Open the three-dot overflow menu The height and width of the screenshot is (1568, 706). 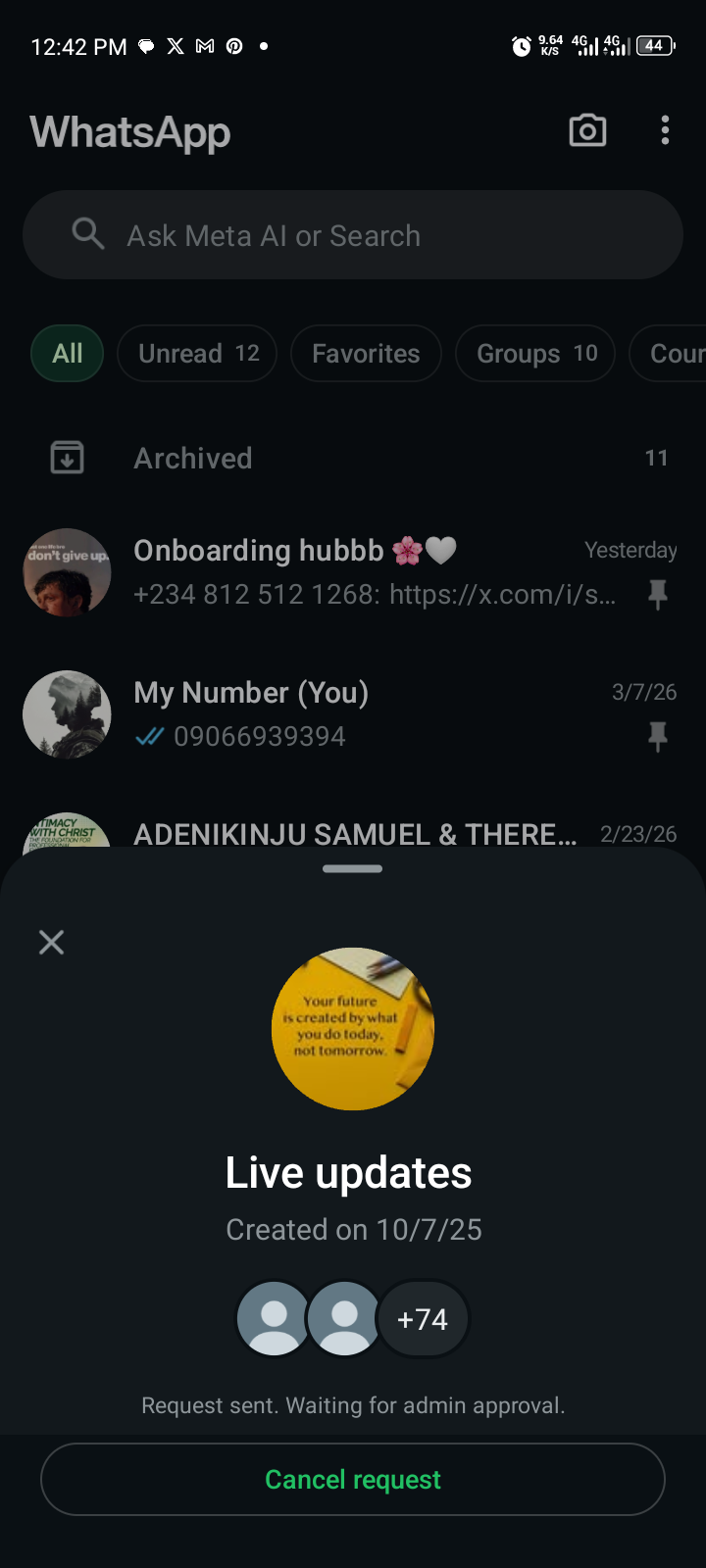coord(665,130)
